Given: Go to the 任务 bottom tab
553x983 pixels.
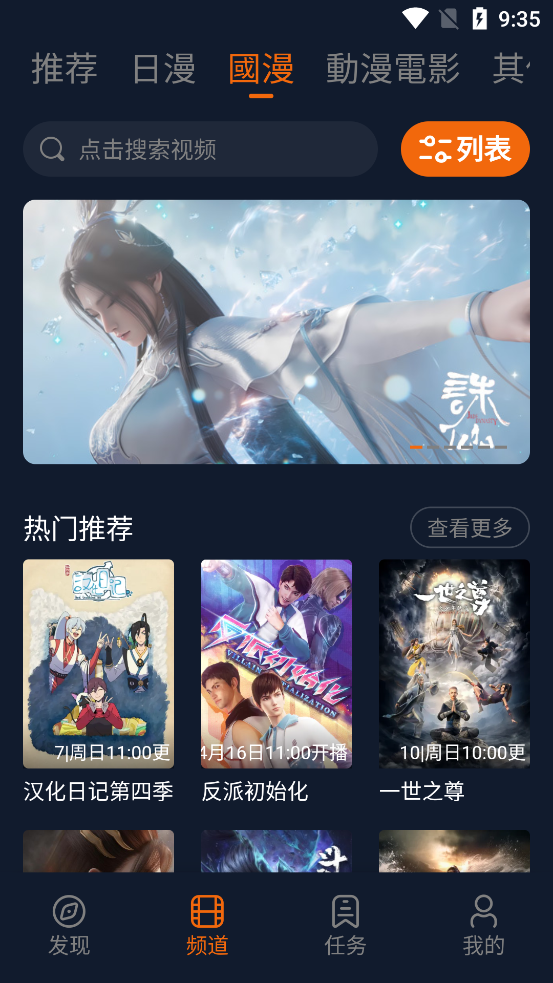Looking at the screenshot, I should [345, 925].
